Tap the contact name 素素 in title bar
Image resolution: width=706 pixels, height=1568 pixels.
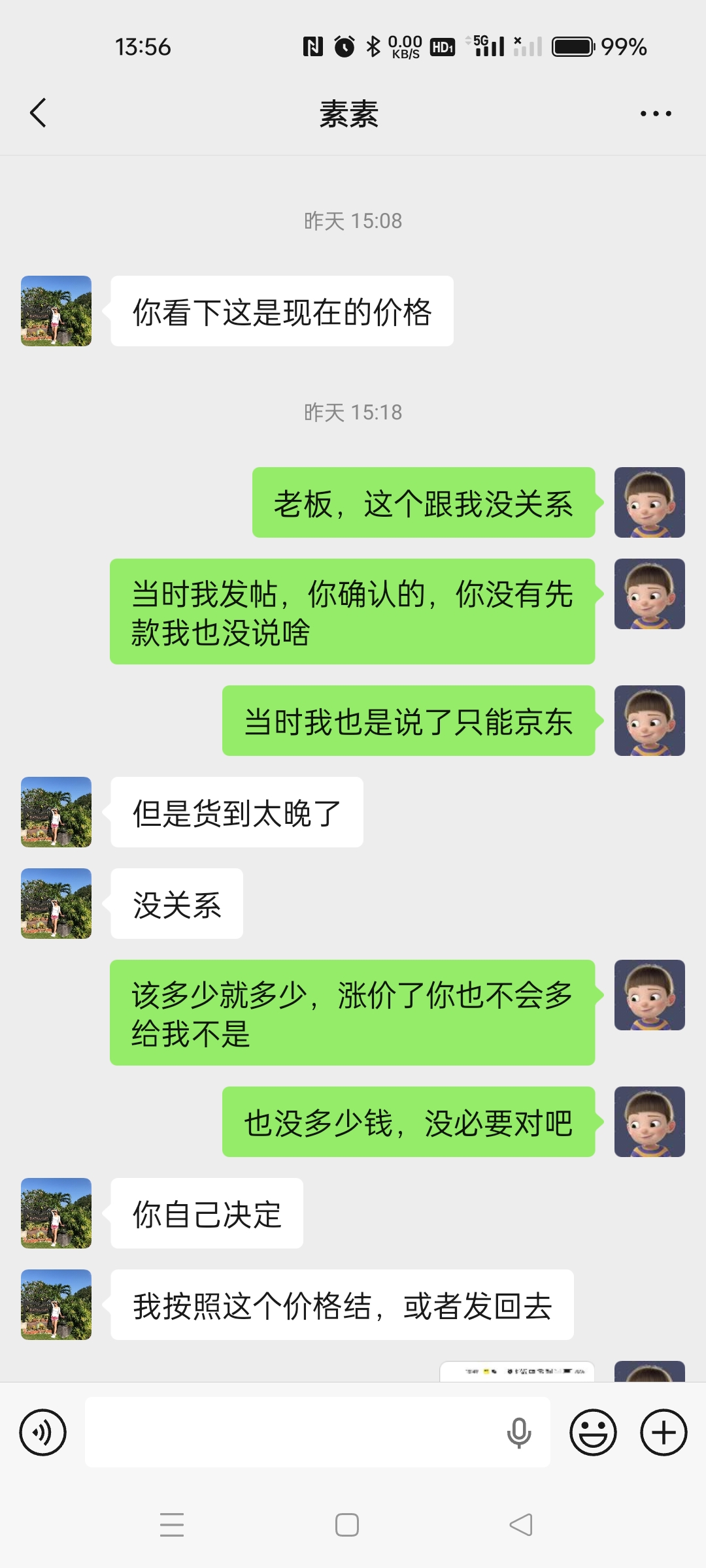(350, 112)
